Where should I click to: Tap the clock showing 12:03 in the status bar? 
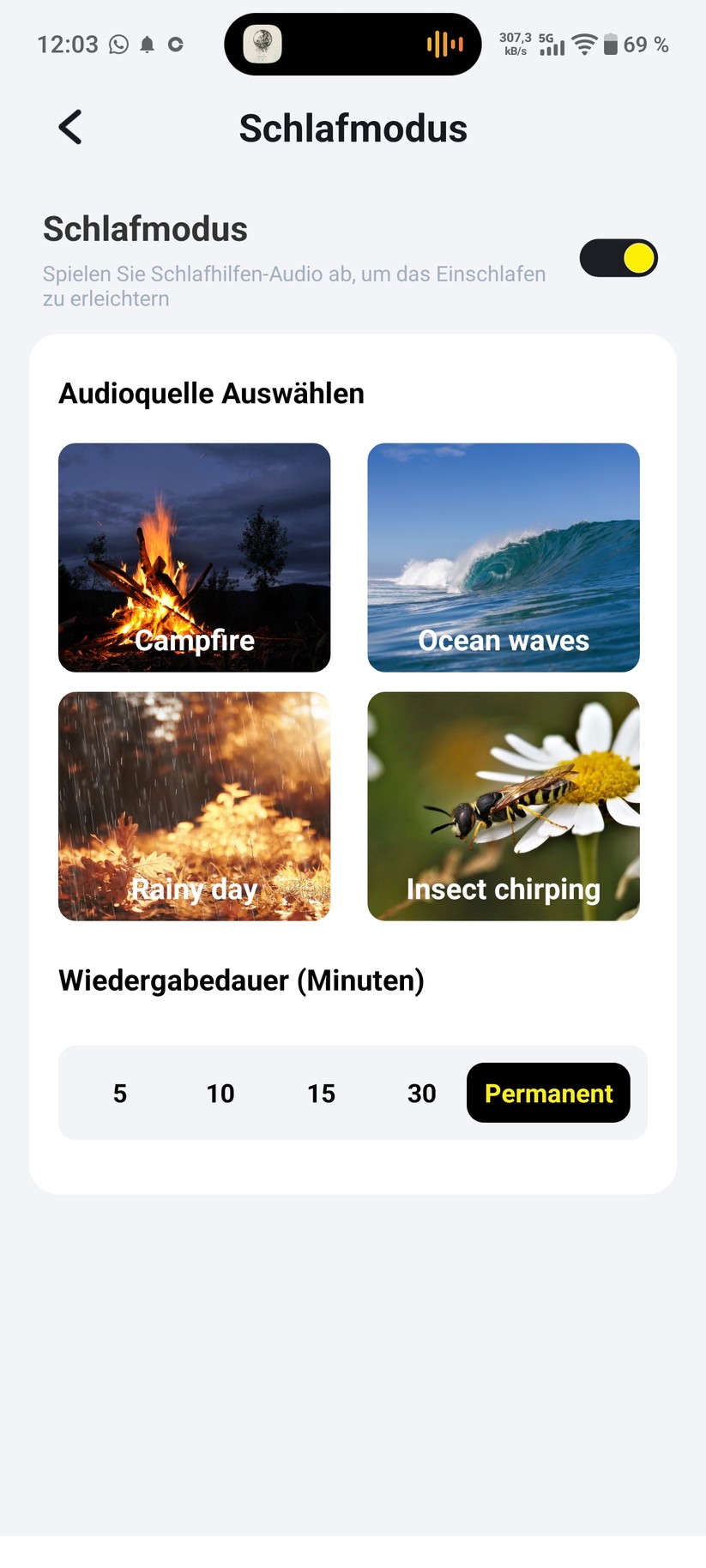point(69,44)
